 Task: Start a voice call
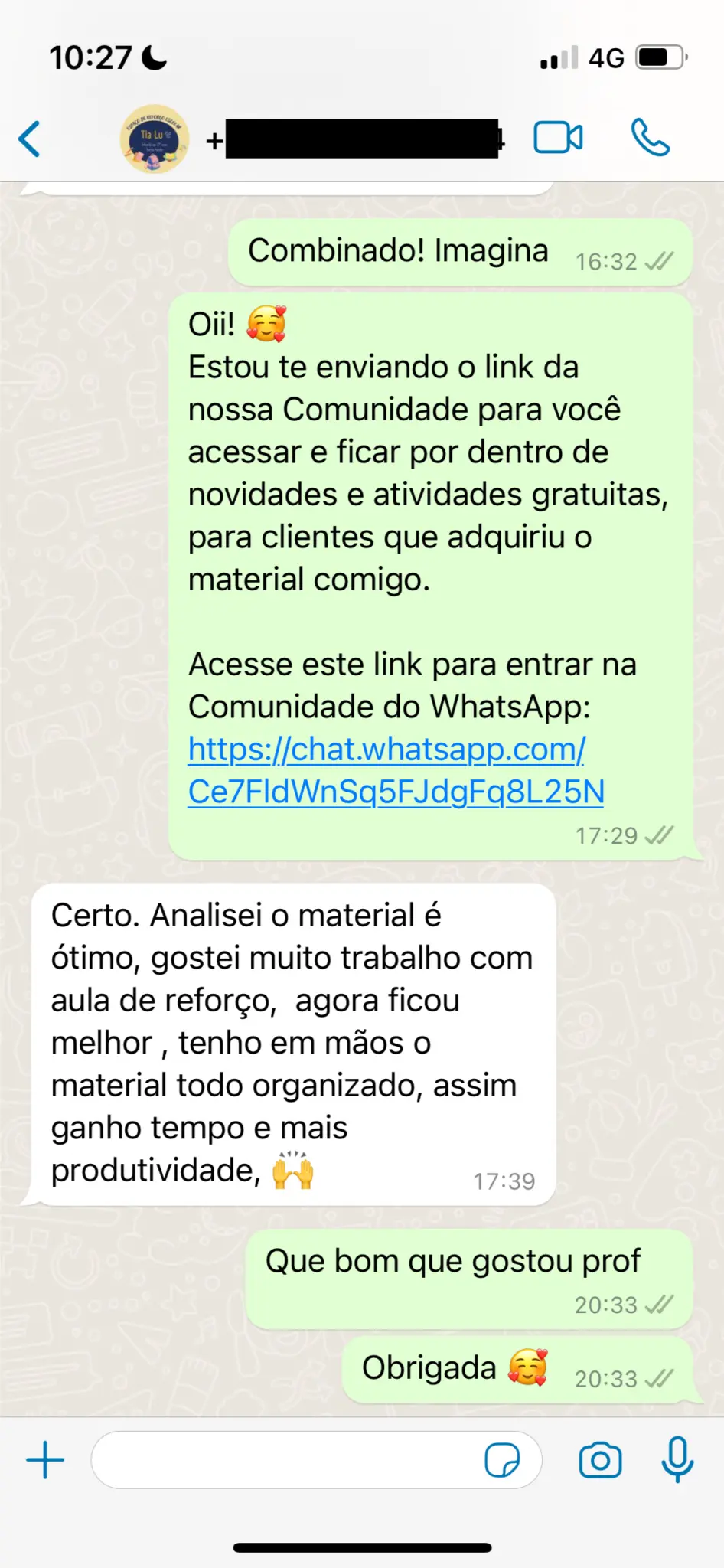pos(650,139)
